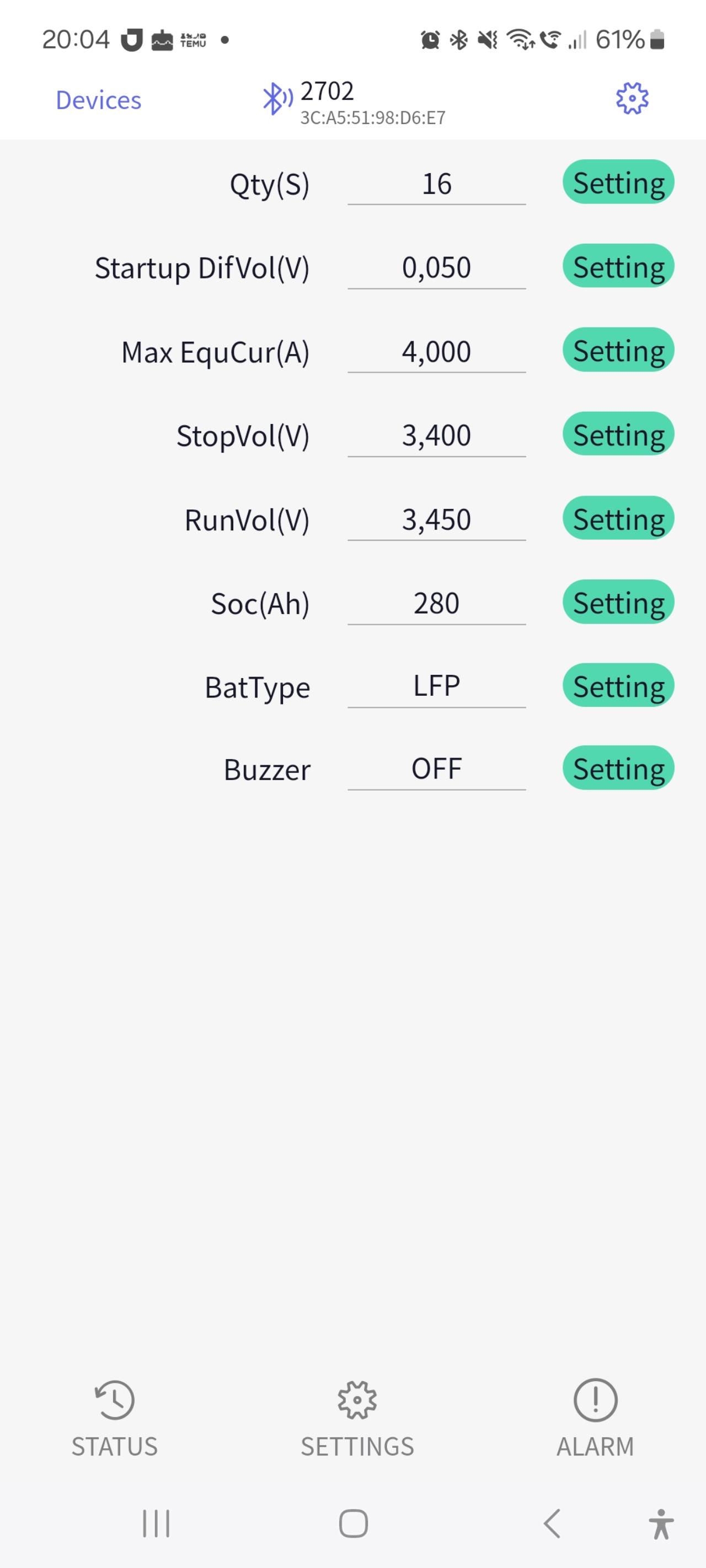Tap Setting beside Soc(Ah)
The height and width of the screenshot is (1568, 706).
coord(618,602)
